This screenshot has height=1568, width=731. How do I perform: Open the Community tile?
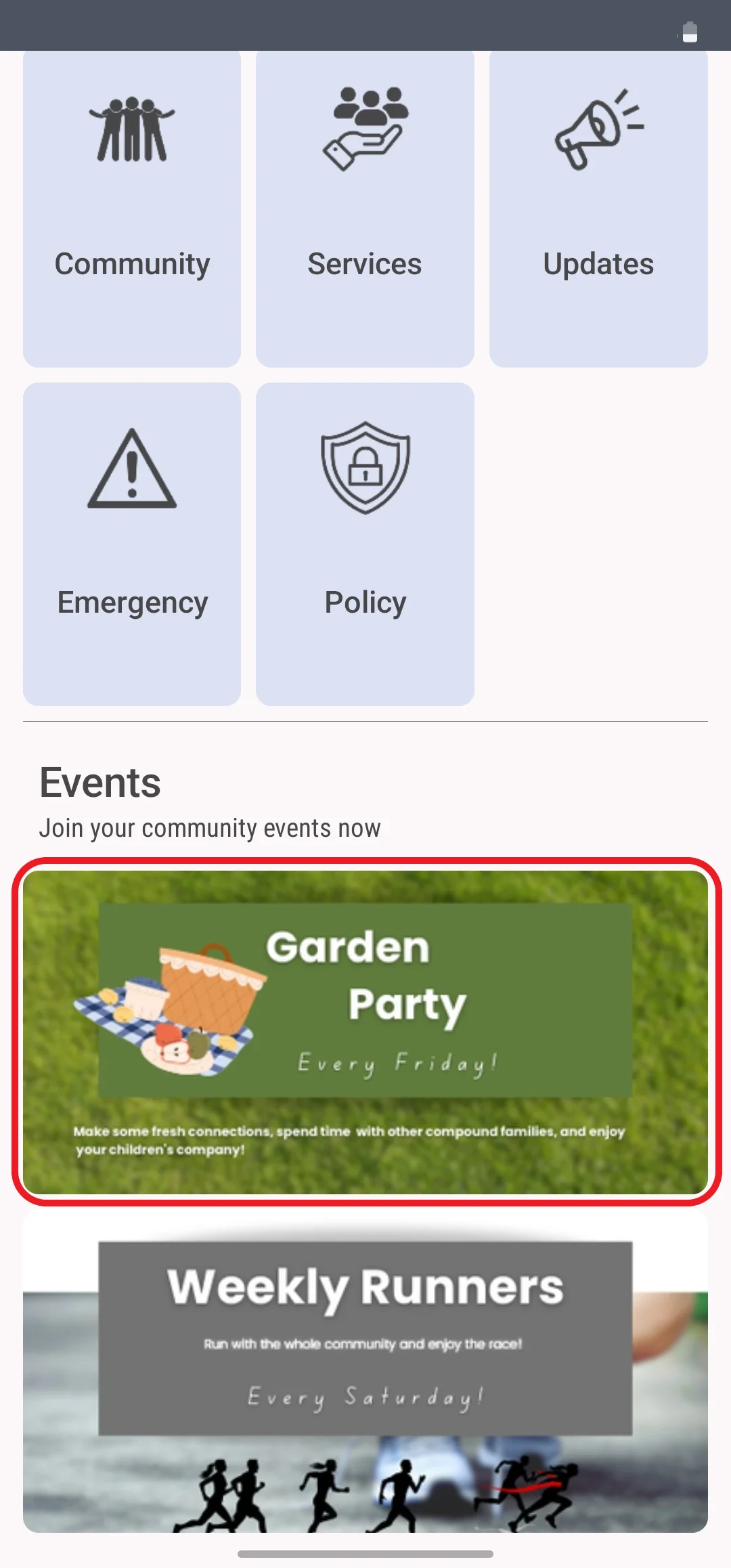pos(132,210)
